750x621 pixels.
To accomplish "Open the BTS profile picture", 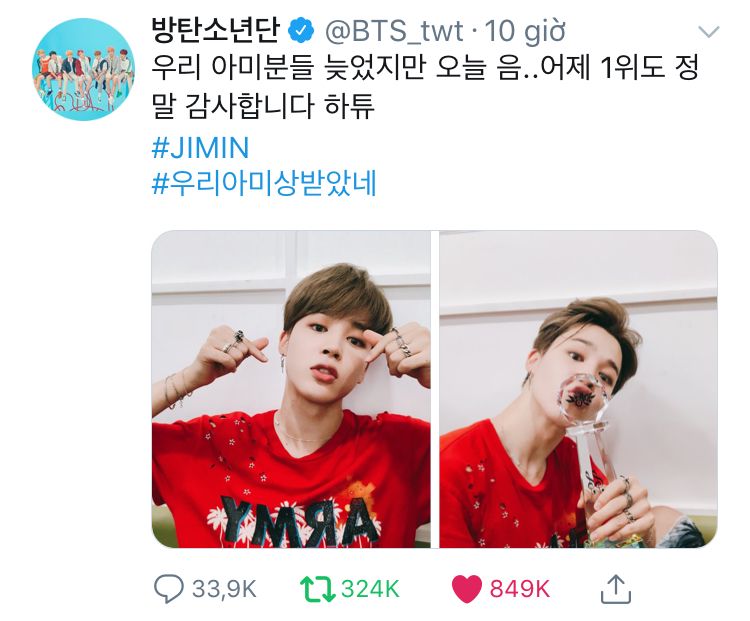I will coord(84,69).
